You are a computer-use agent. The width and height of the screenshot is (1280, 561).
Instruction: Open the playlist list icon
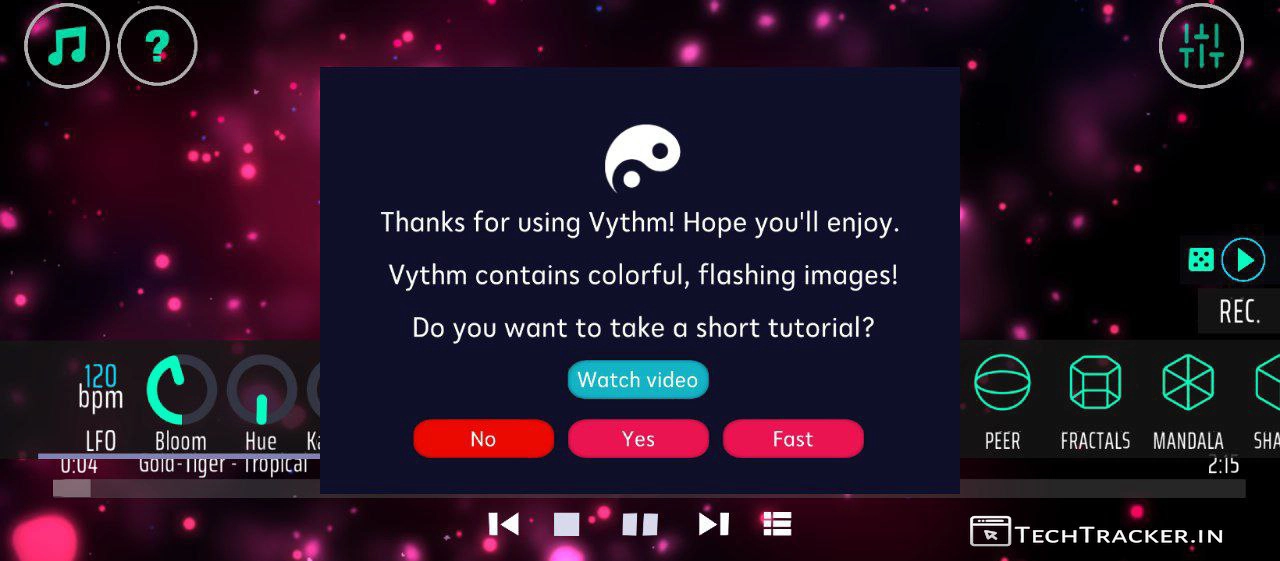pyautogui.click(x=777, y=523)
